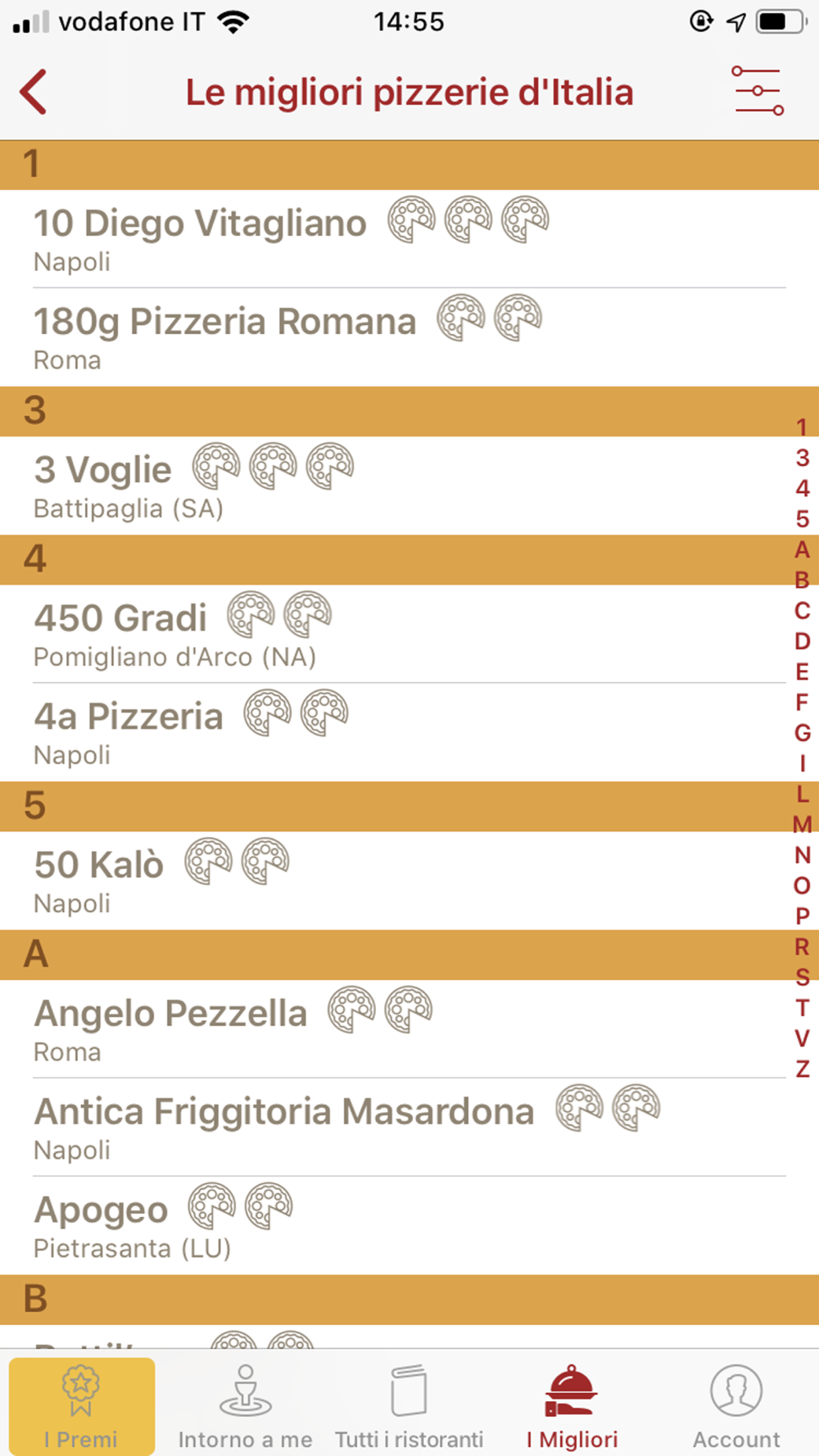Select the I Migliori tab
The image size is (819, 1456).
coord(572,1406)
